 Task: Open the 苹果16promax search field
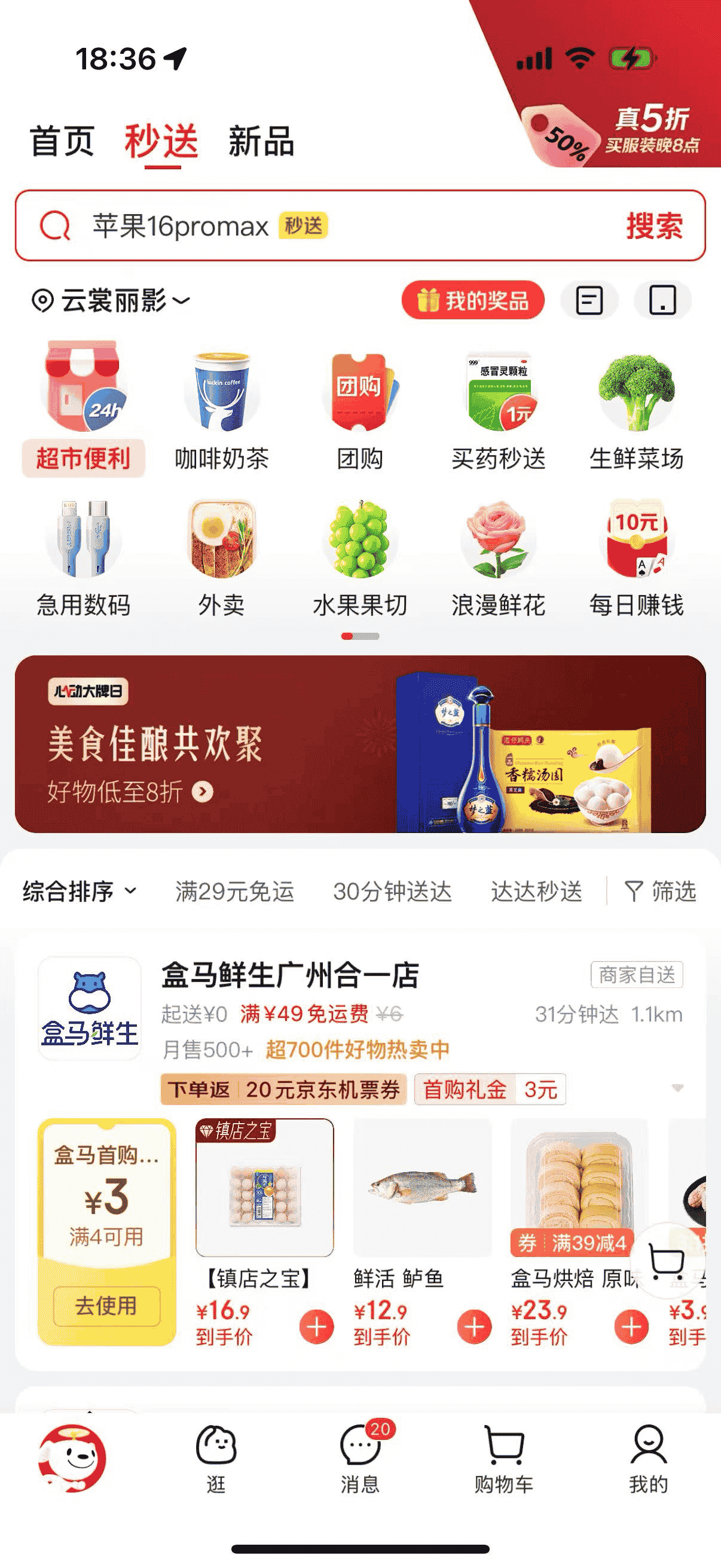click(x=304, y=227)
